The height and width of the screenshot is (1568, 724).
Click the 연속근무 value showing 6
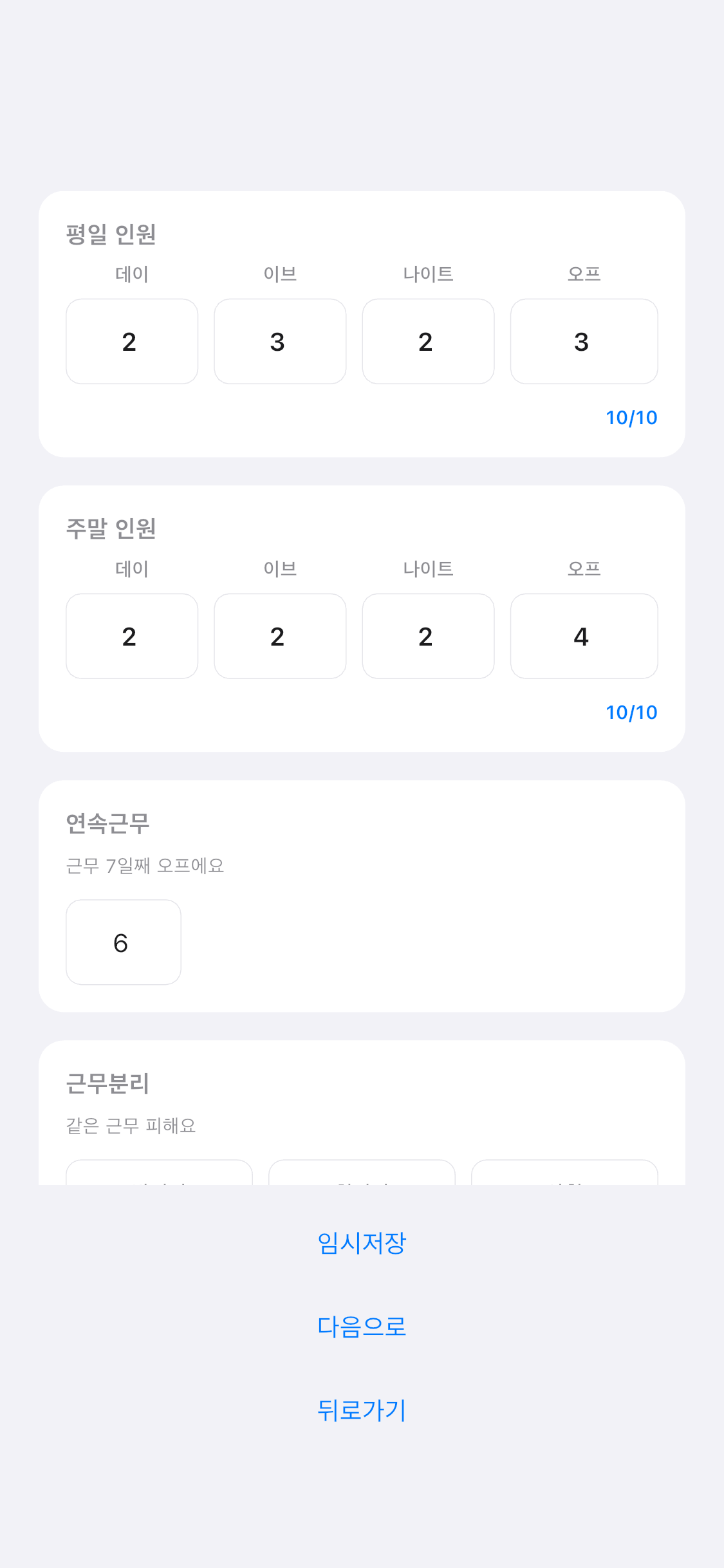pyautogui.click(x=123, y=942)
